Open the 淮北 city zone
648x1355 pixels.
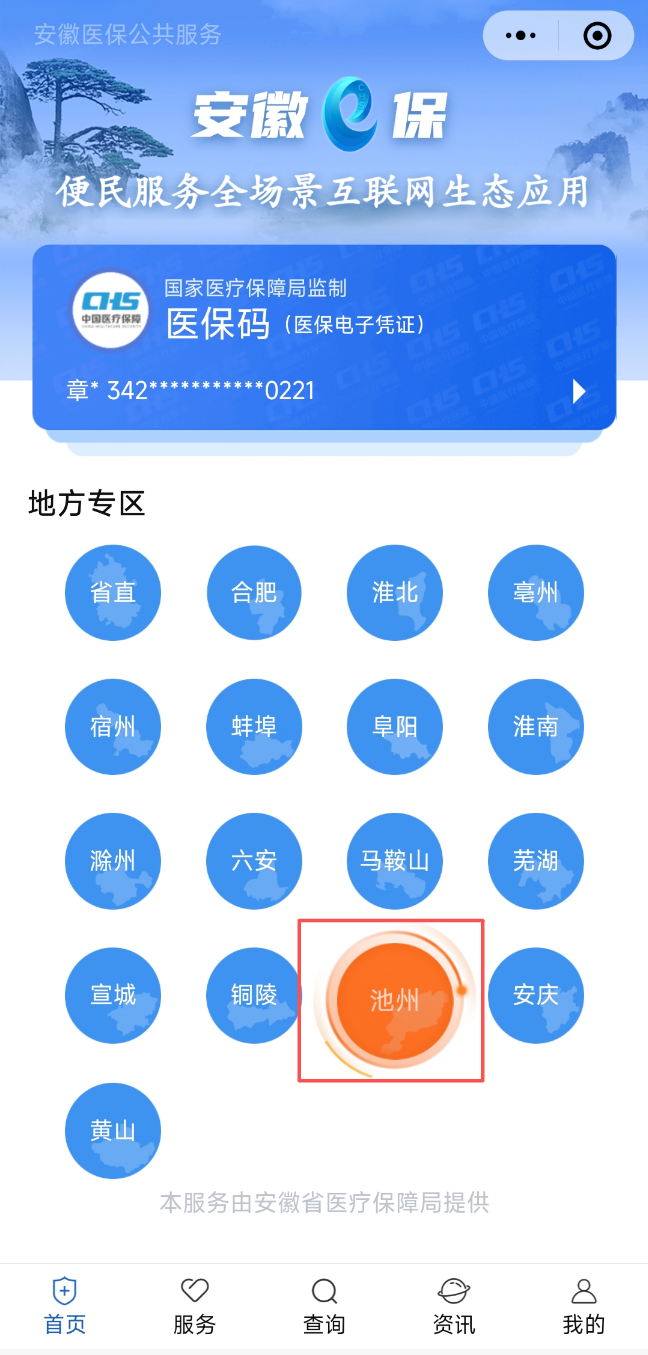click(395, 592)
